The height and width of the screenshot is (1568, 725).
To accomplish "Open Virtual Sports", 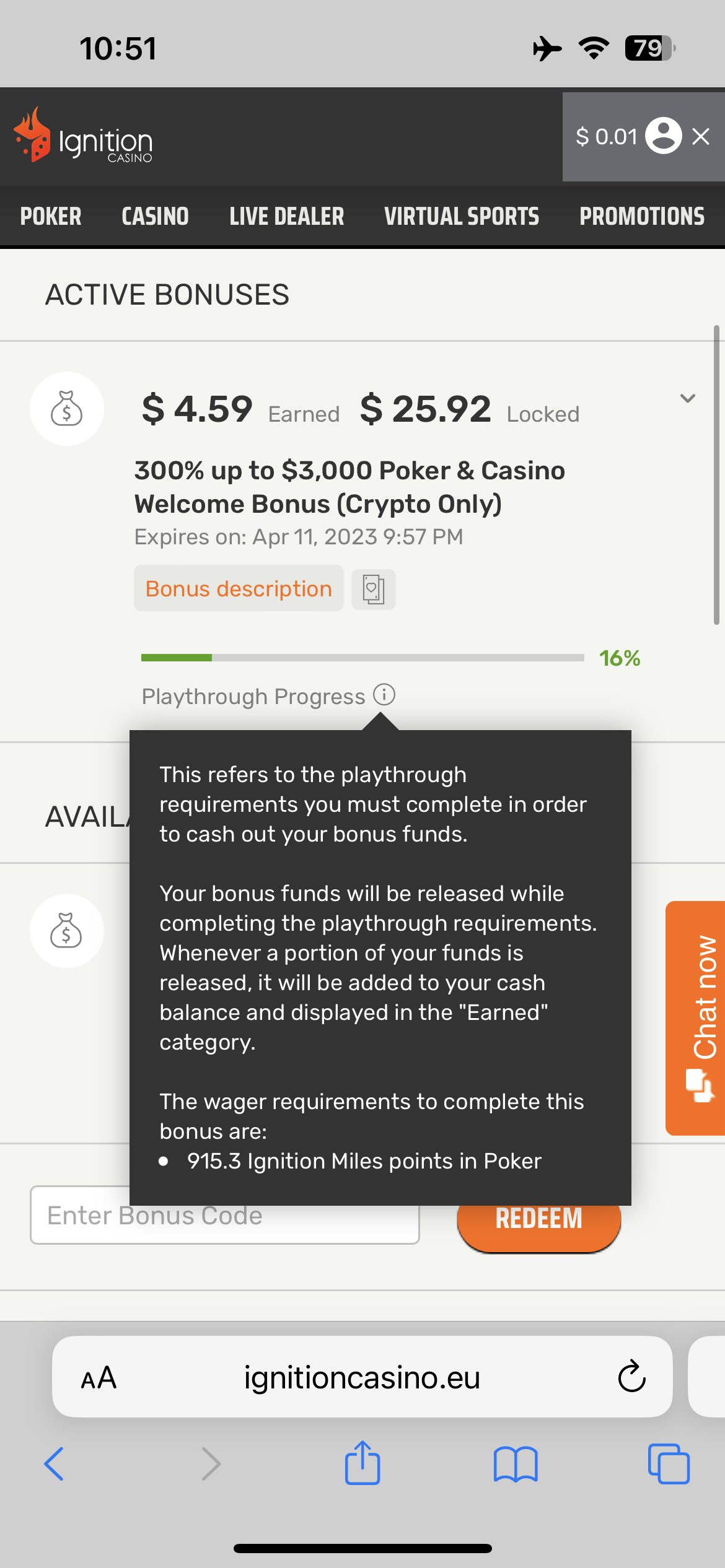I will coord(462,216).
